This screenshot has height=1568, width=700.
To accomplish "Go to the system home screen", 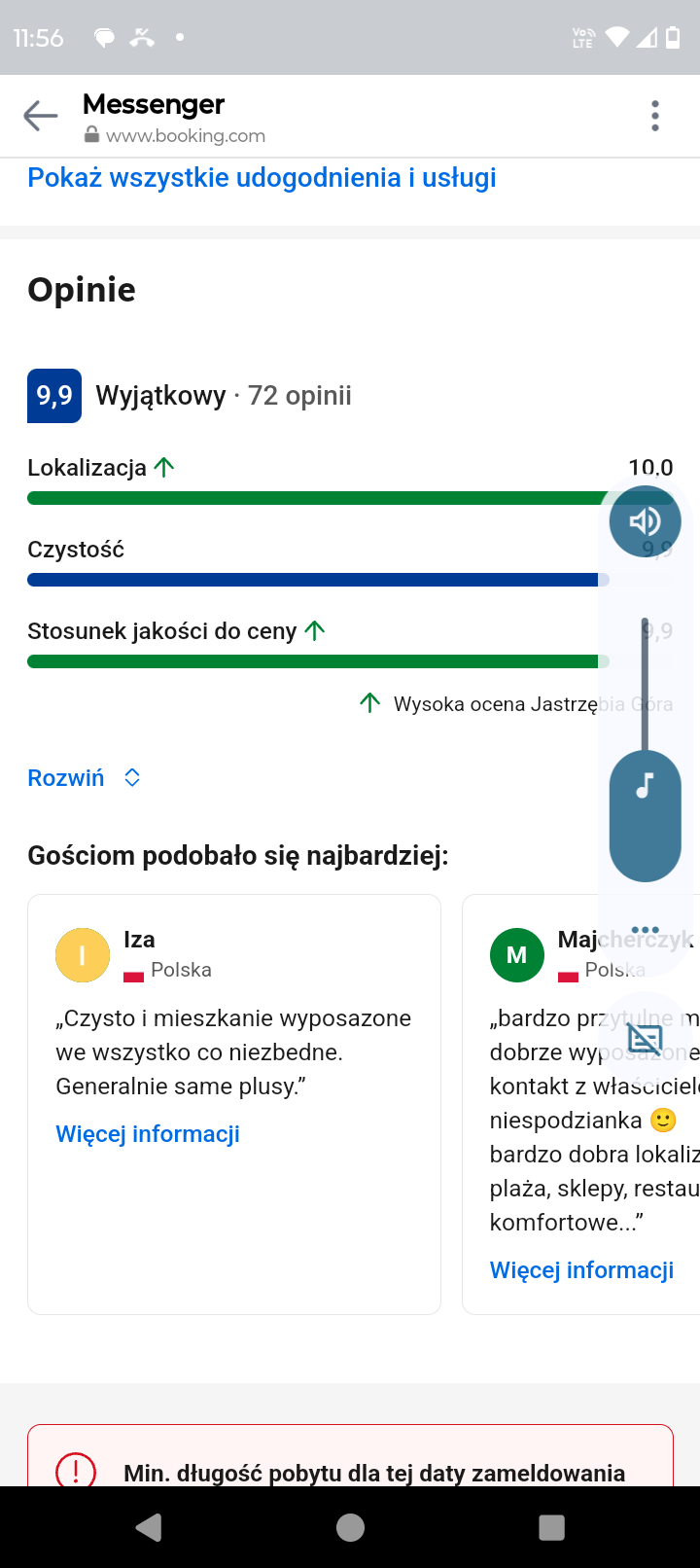I will pyautogui.click(x=350, y=1528).
